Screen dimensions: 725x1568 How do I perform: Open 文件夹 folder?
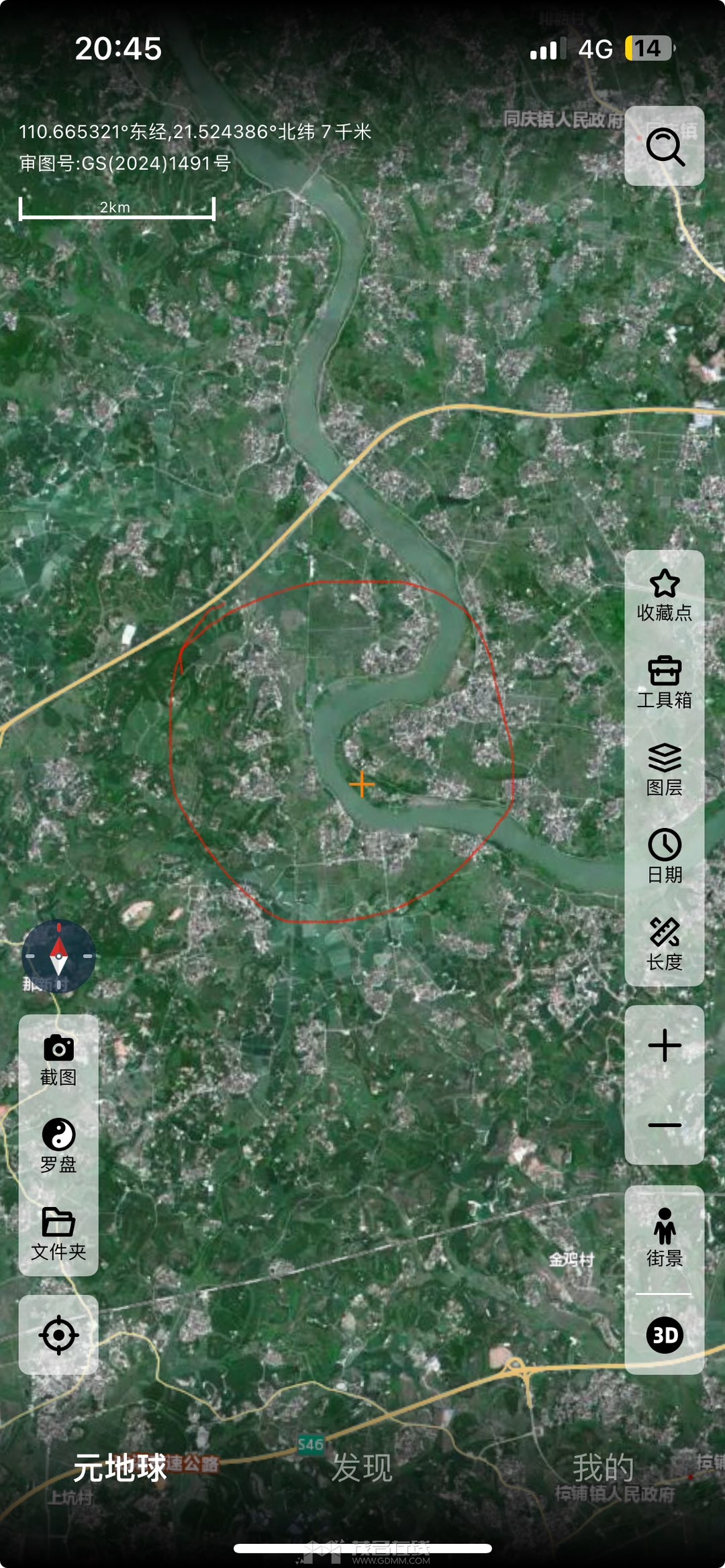[58, 1233]
